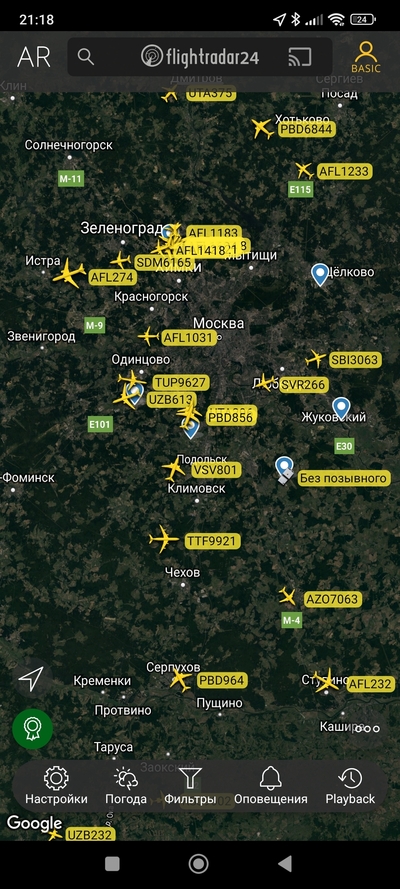Image resolution: width=400 pixels, height=889 pixels.
Task: Open the AR view
Action: pyautogui.click(x=33, y=57)
